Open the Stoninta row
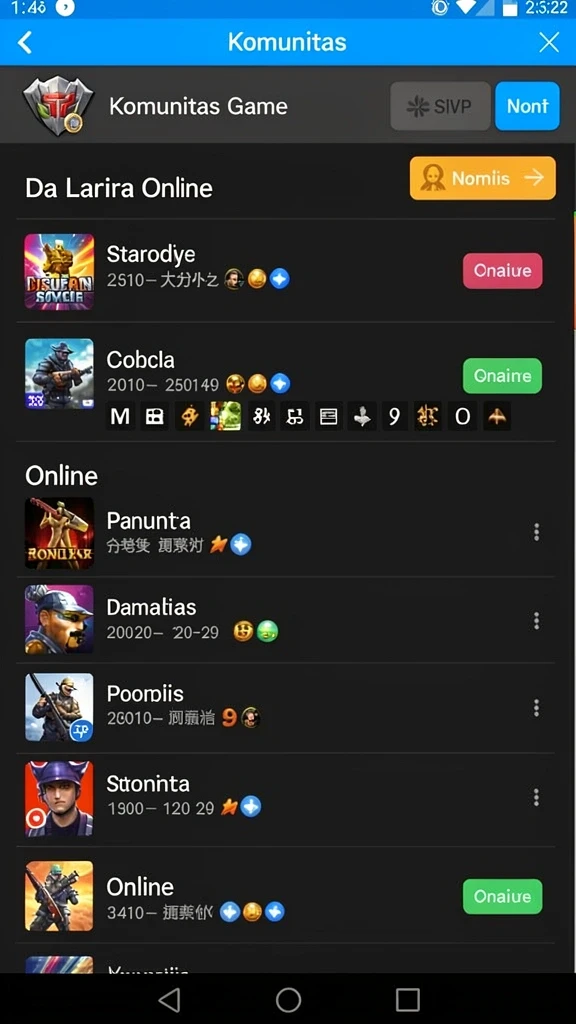Image resolution: width=576 pixels, height=1024 pixels. point(286,799)
